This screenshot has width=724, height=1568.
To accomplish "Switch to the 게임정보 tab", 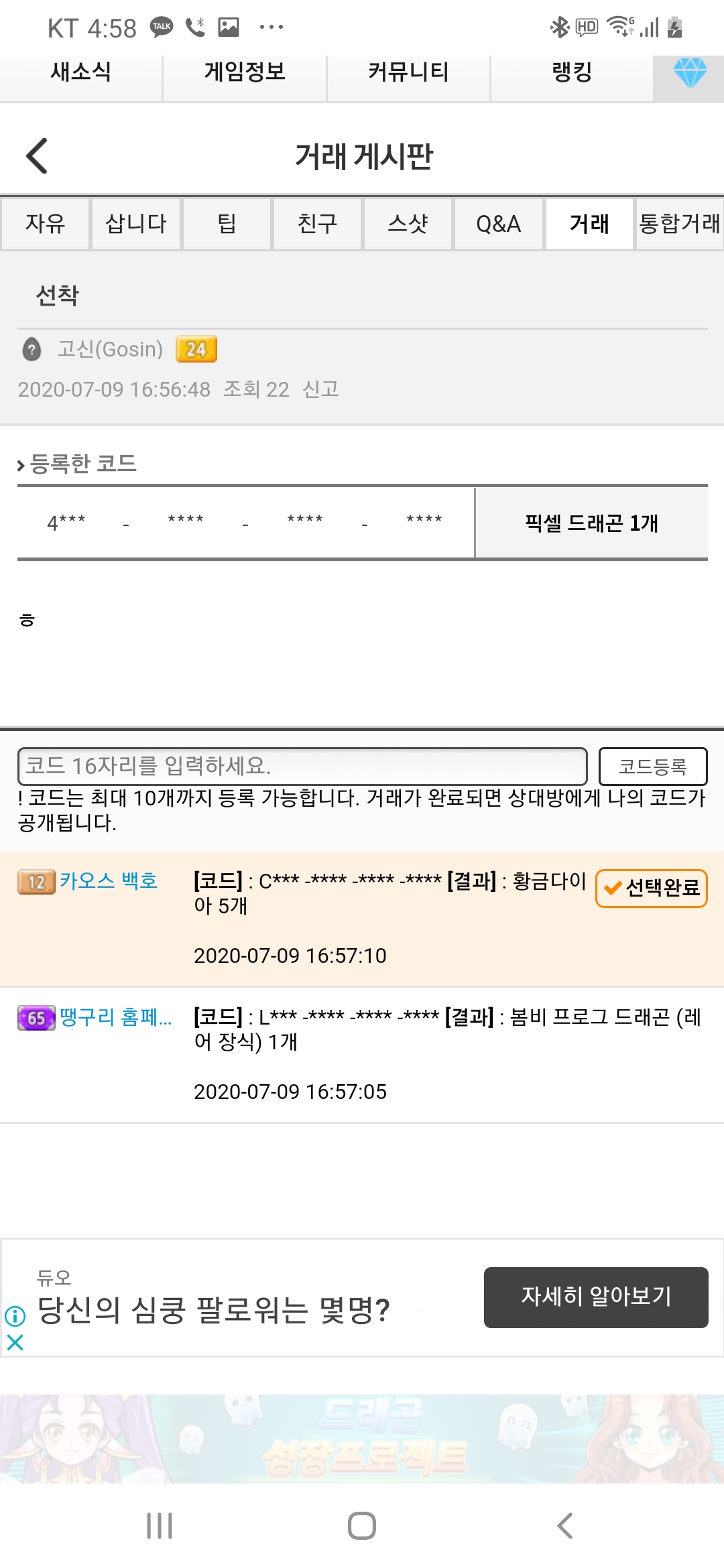I will tap(245, 72).
